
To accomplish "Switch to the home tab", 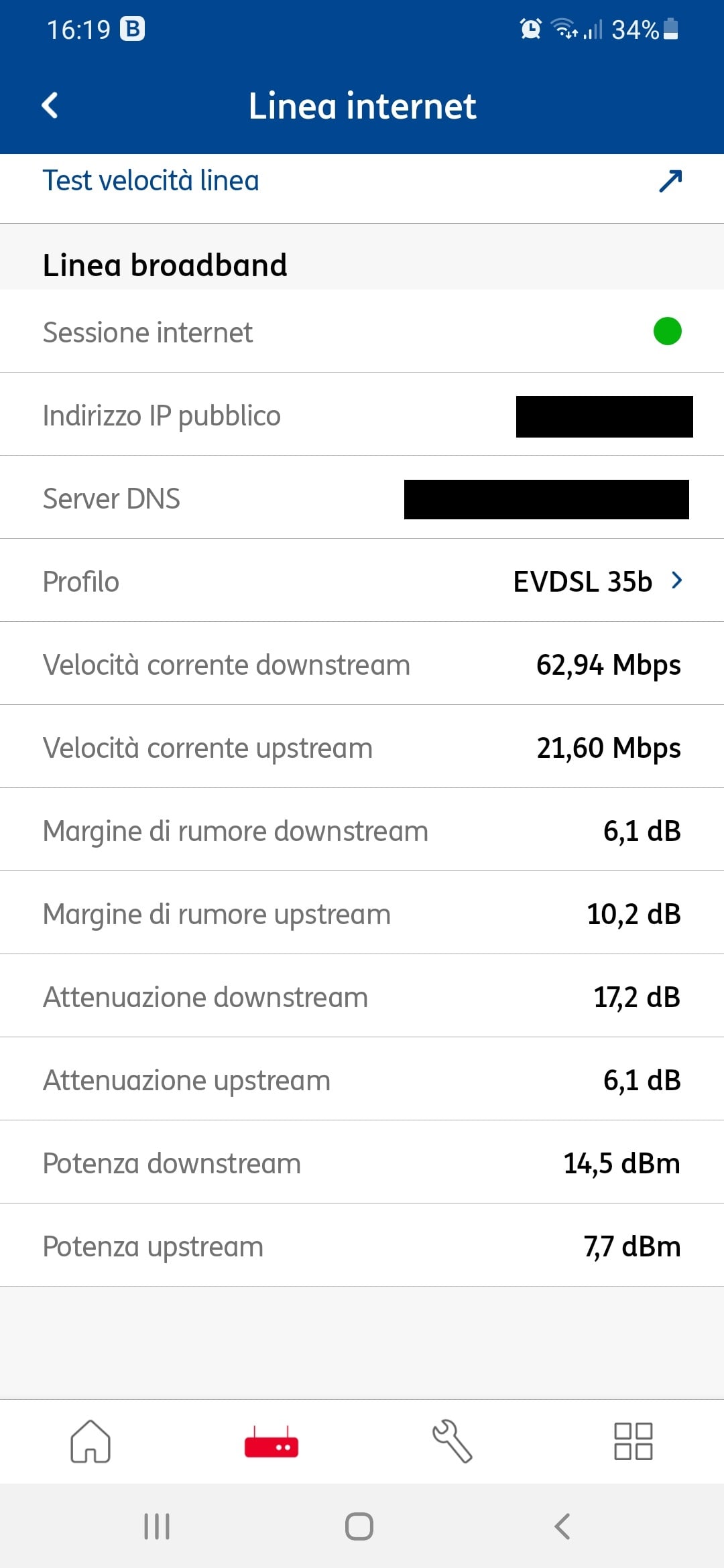I will pyautogui.click(x=90, y=1441).
